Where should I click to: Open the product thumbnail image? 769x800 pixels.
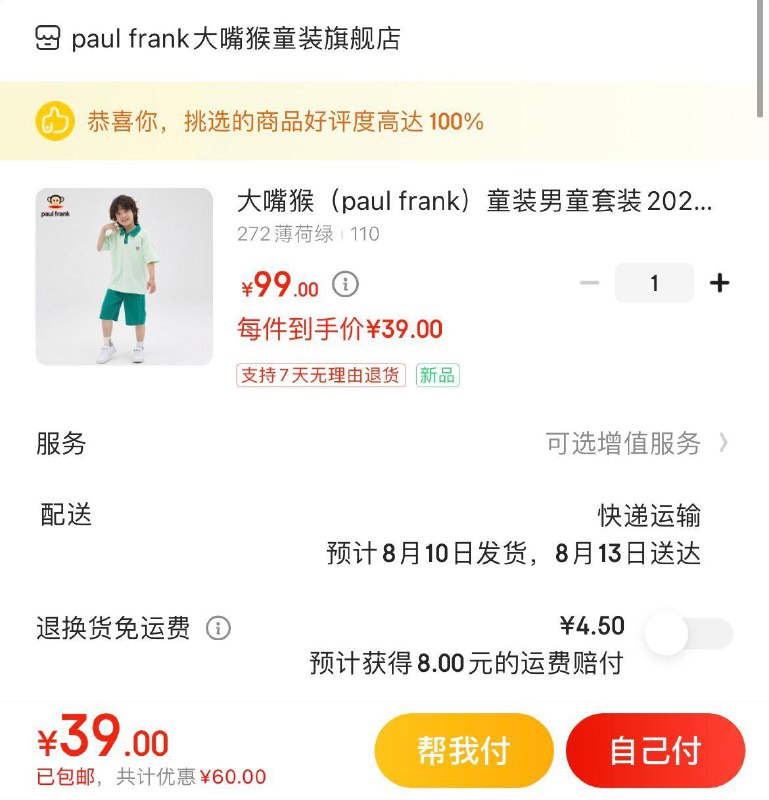pos(124,276)
